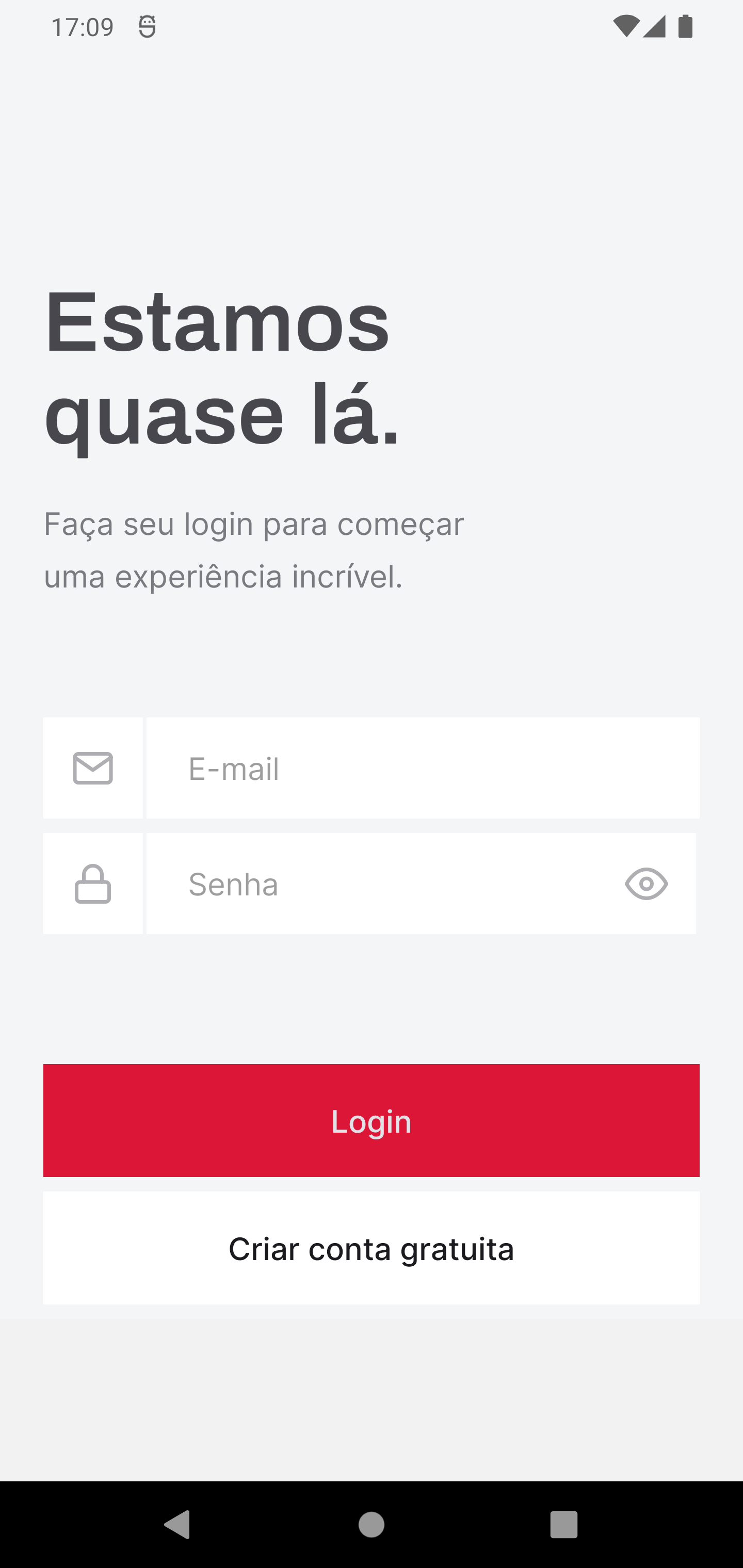Go back using the system back button
743x1568 pixels.
point(177,1525)
